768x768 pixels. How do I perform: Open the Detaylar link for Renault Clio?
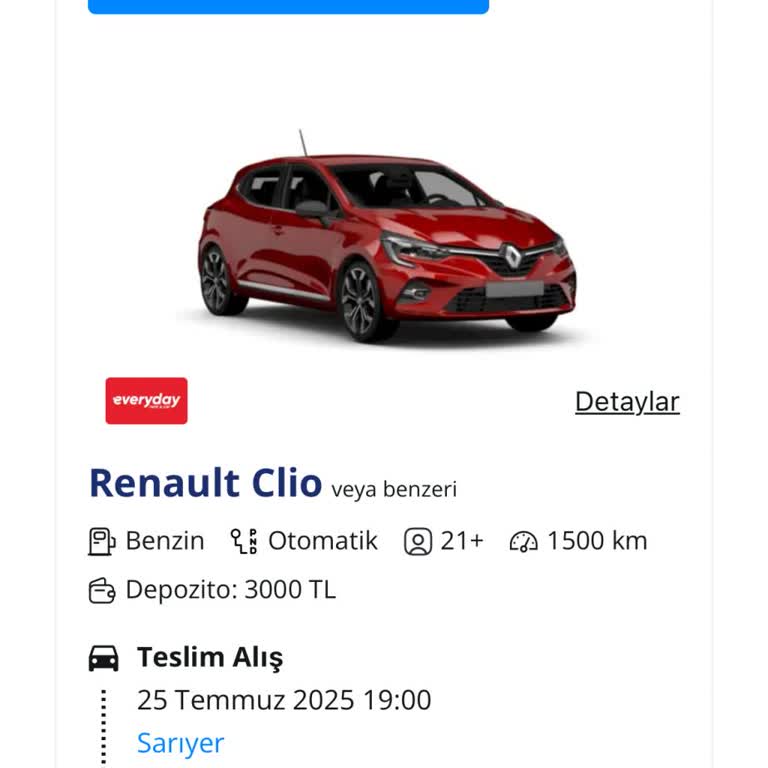[x=627, y=402]
